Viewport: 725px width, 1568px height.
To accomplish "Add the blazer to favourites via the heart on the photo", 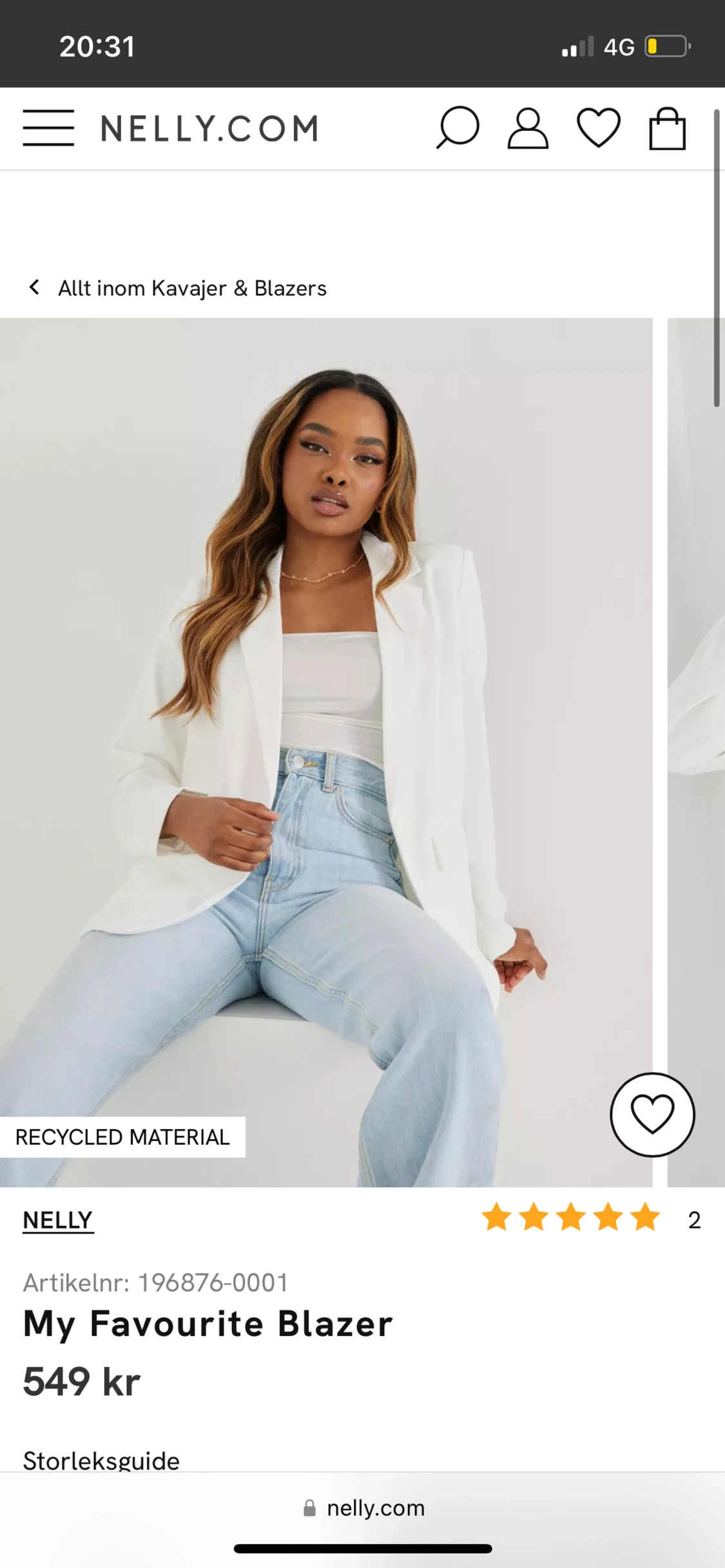I will click(652, 1114).
